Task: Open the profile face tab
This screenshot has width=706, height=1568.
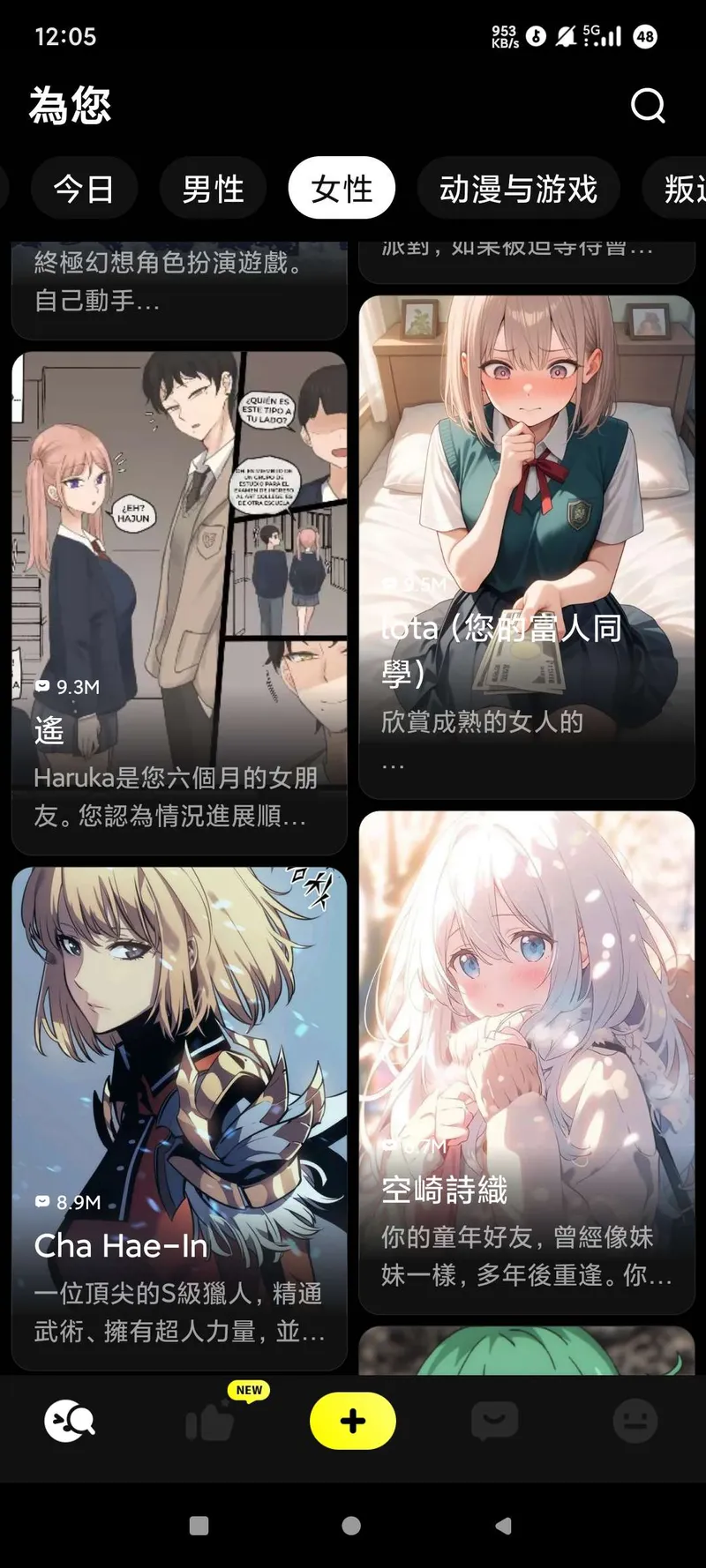Action: coord(635,1421)
